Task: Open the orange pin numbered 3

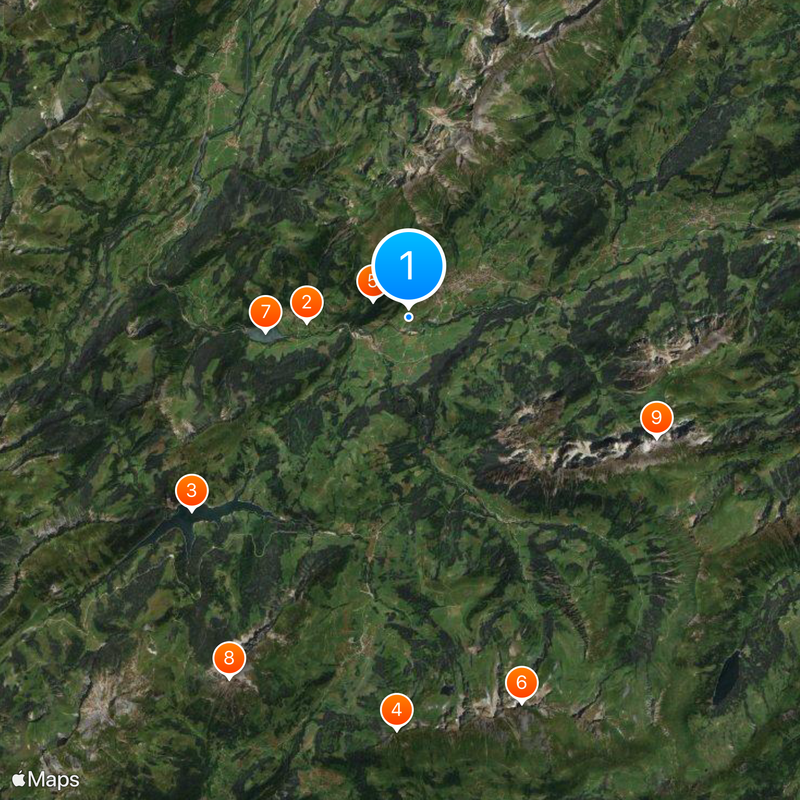Action: 191,491
